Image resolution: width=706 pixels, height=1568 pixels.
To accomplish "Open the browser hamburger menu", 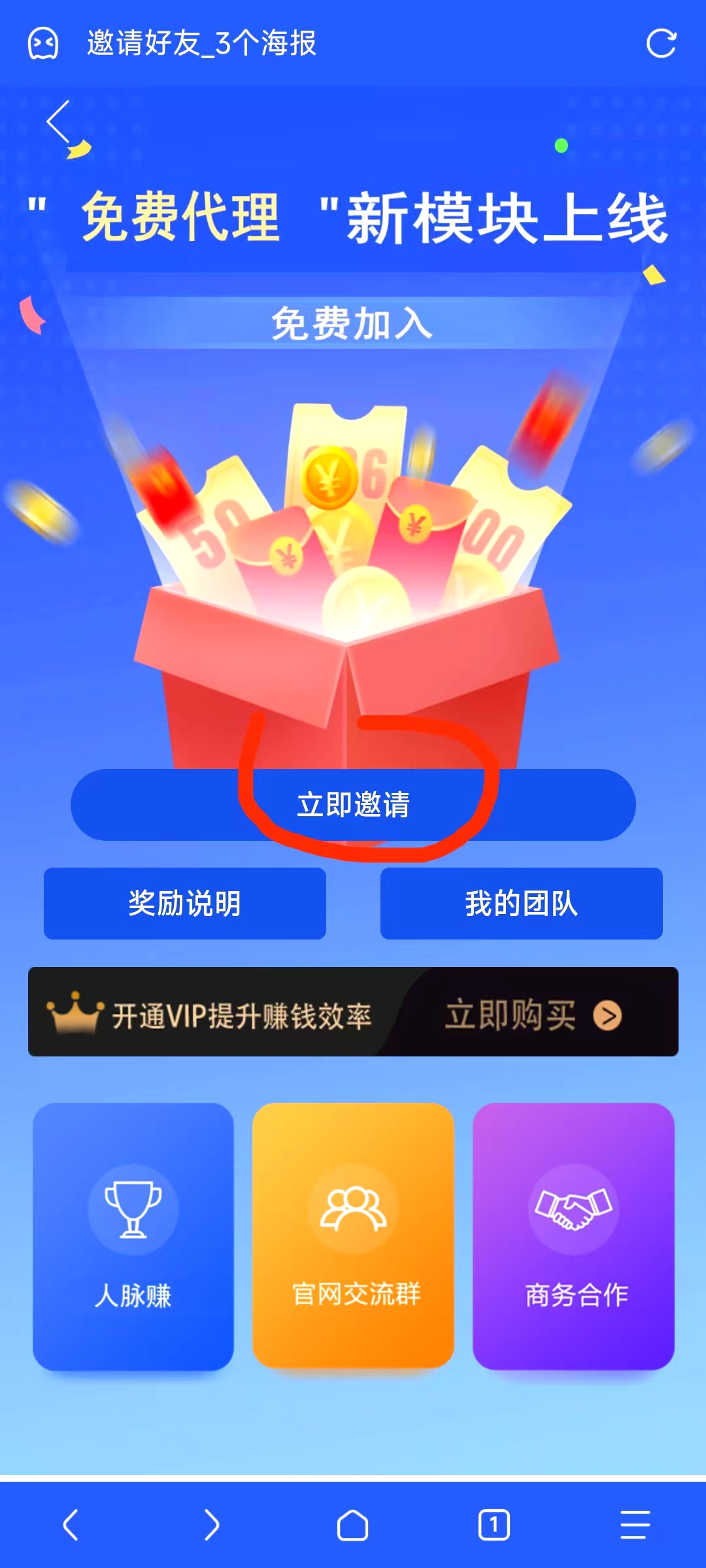I will click(635, 1525).
